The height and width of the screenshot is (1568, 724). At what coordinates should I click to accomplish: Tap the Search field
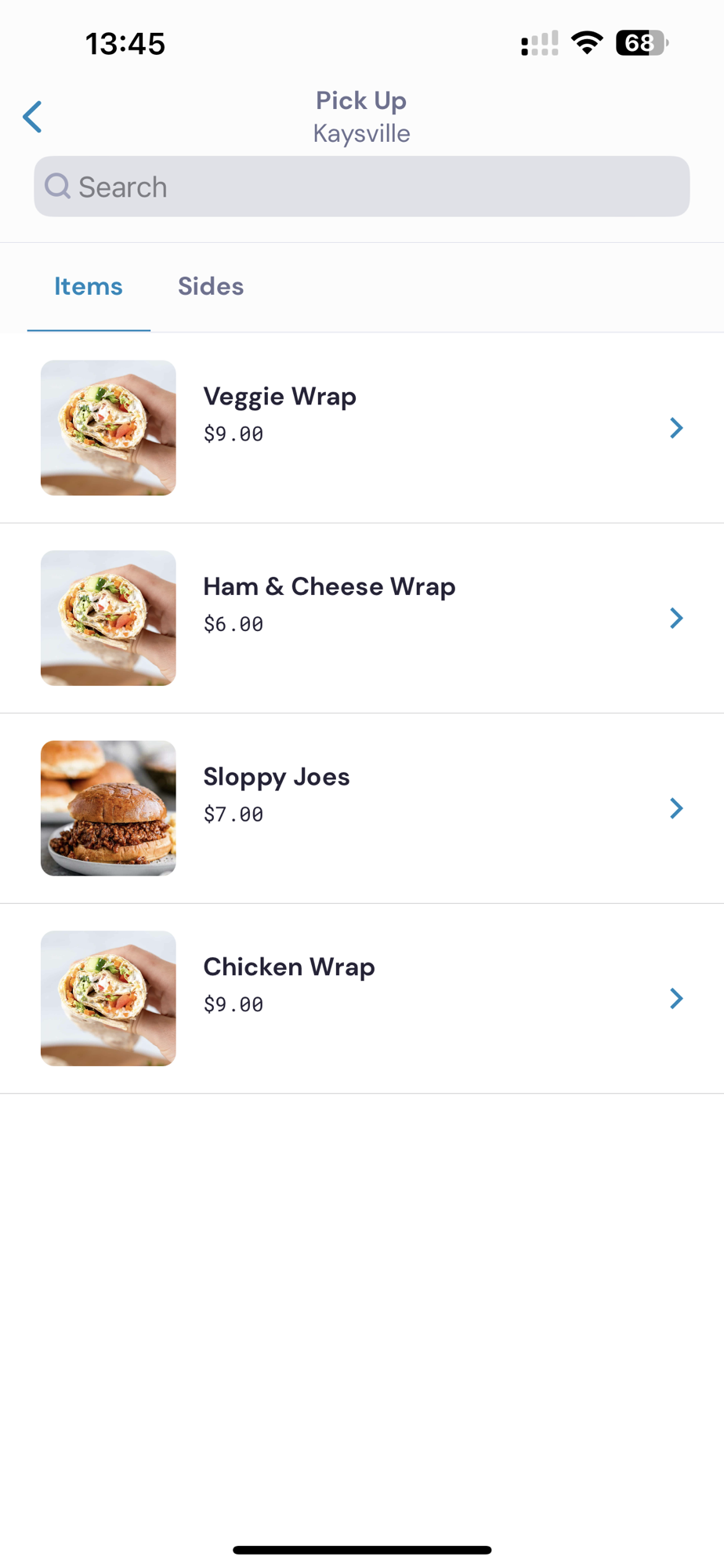[362, 187]
